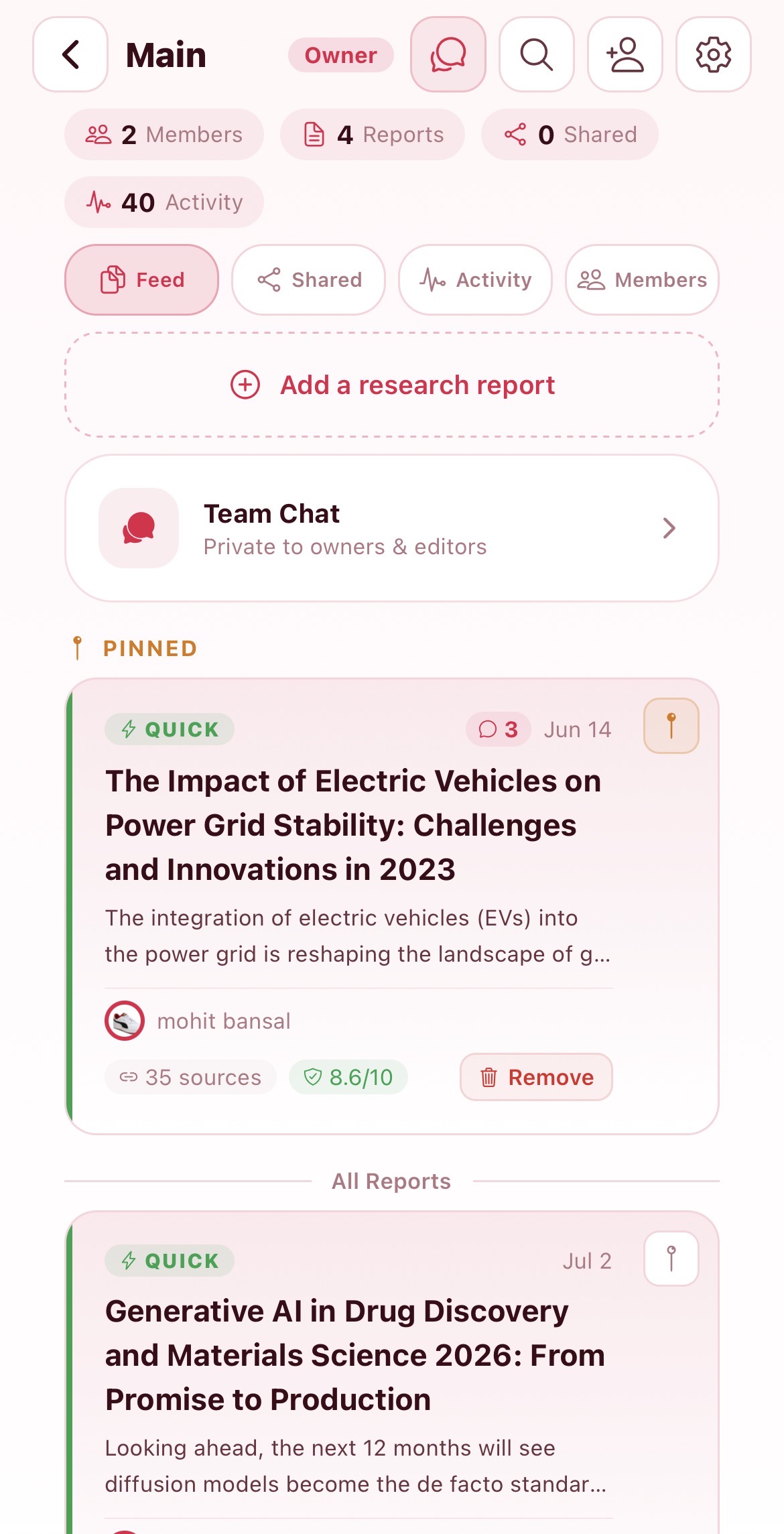Switch to the Shared tab
This screenshot has width=784, height=1534.
pyautogui.click(x=309, y=279)
